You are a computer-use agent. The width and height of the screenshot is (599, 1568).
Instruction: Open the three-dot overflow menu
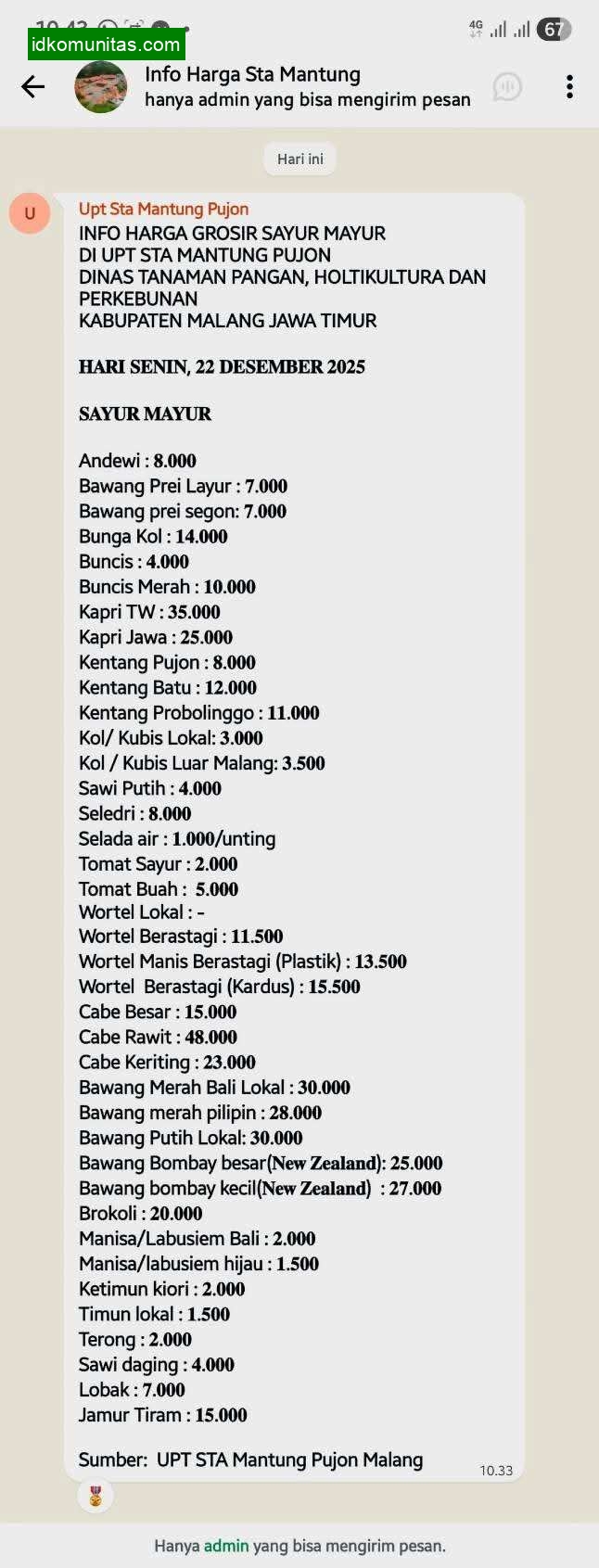[x=569, y=87]
